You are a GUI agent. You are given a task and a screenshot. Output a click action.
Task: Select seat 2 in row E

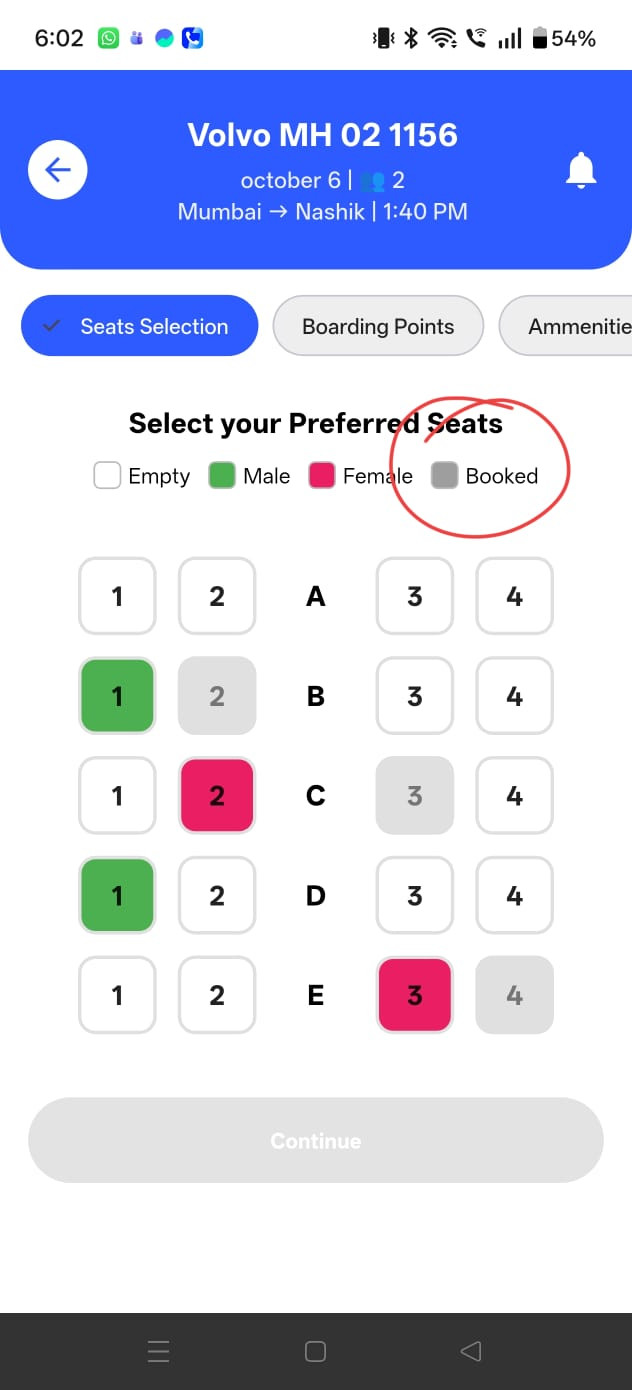point(217,996)
